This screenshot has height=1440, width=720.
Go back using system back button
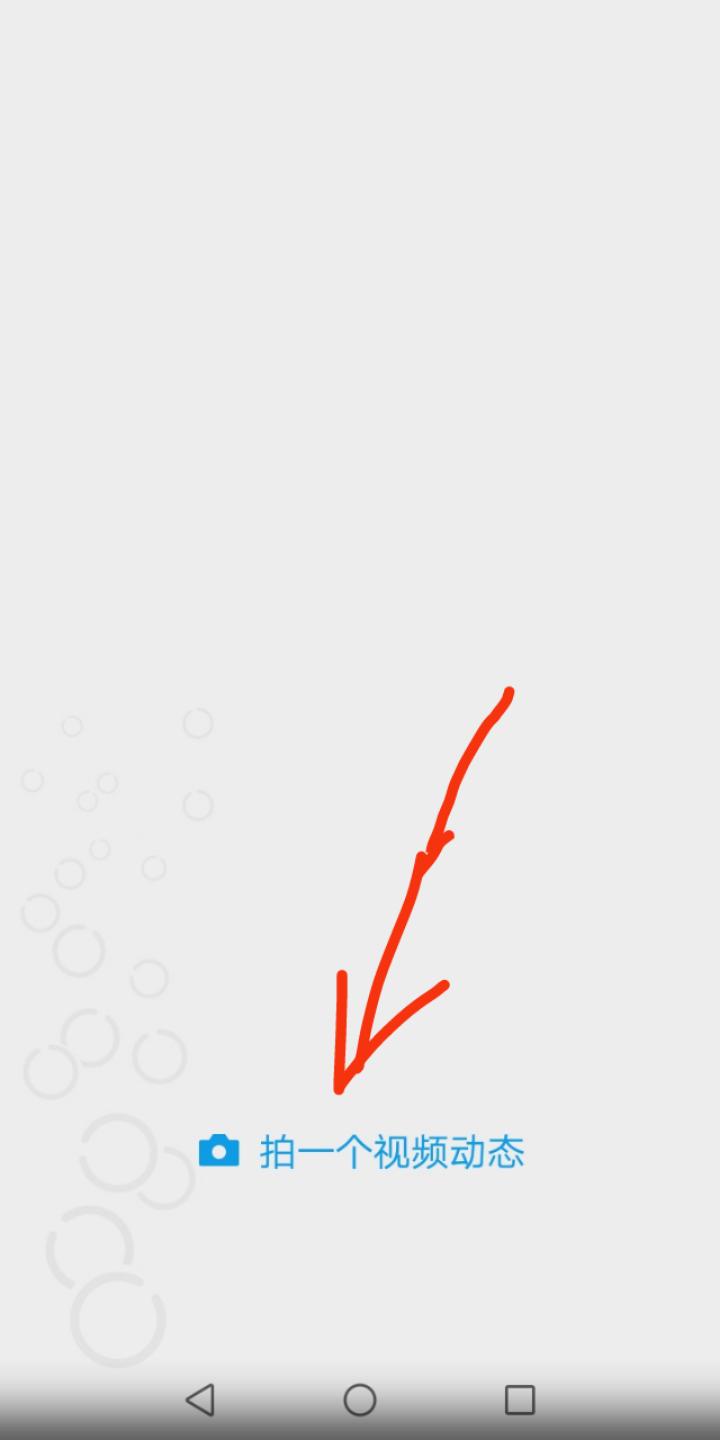pos(200,1399)
